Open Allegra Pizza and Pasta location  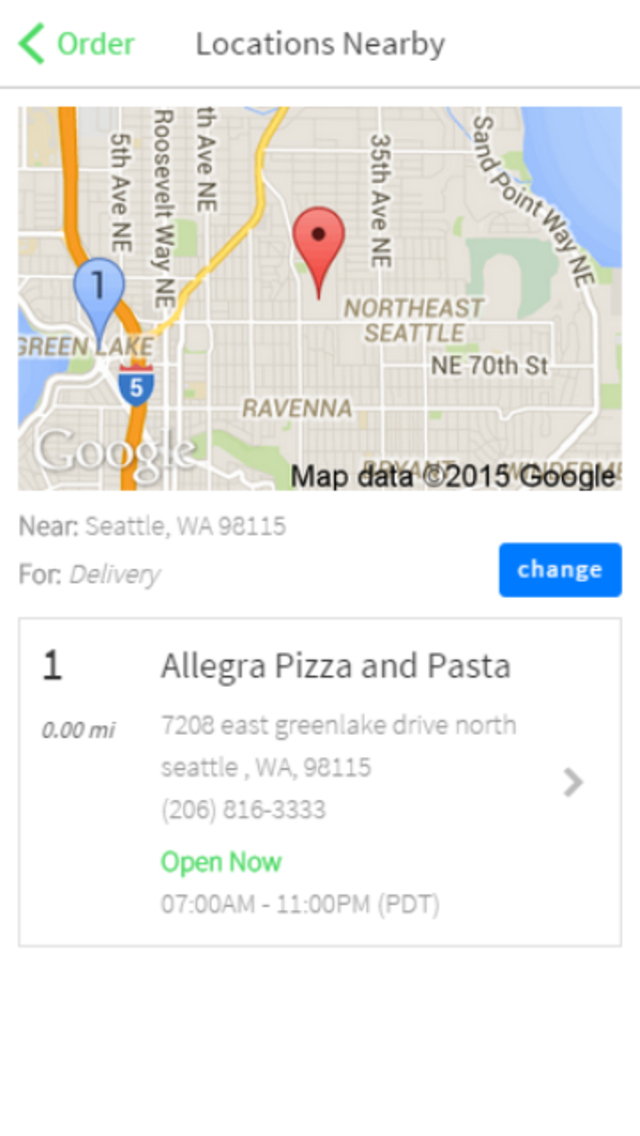coord(320,782)
